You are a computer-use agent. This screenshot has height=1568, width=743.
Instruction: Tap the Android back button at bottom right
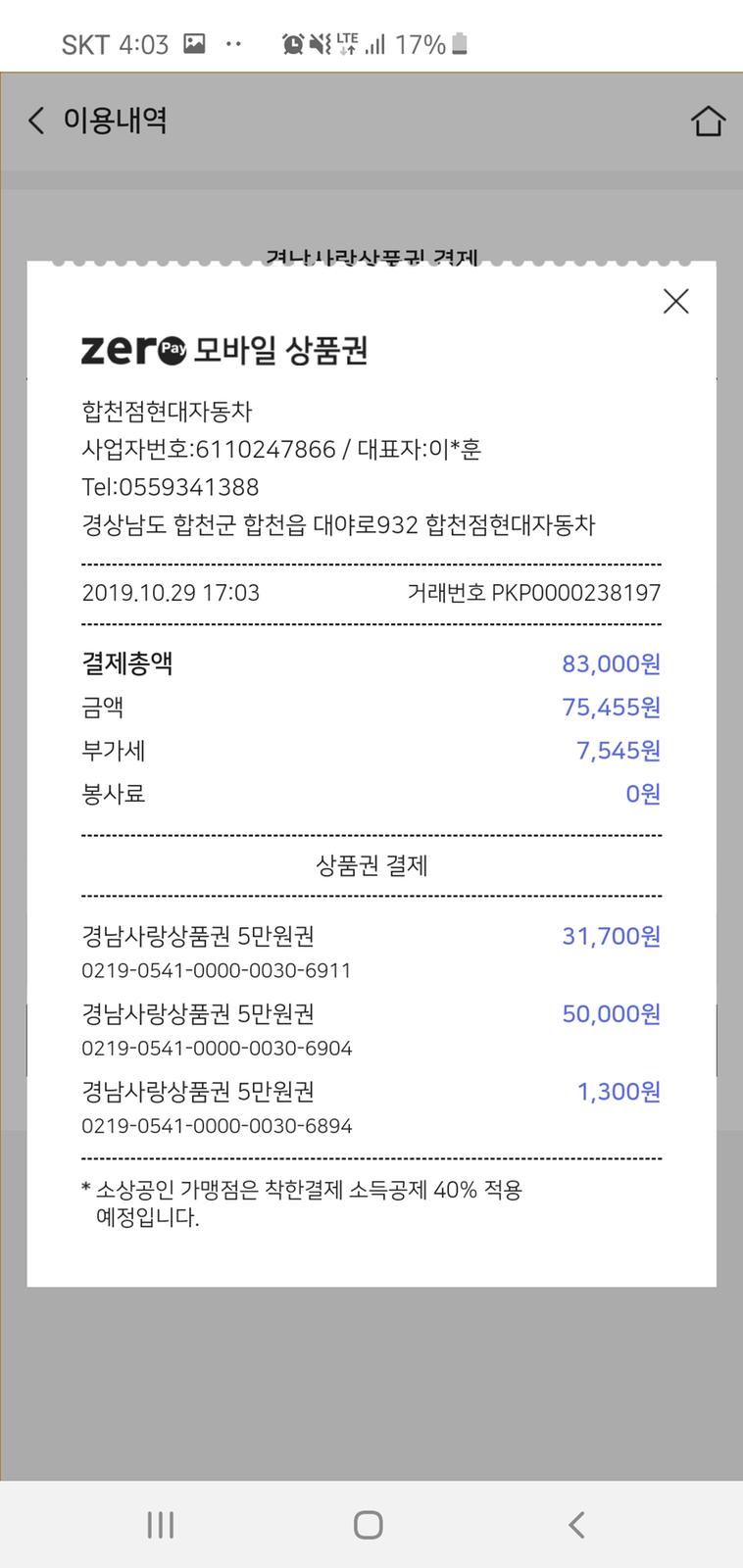tap(576, 1524)
